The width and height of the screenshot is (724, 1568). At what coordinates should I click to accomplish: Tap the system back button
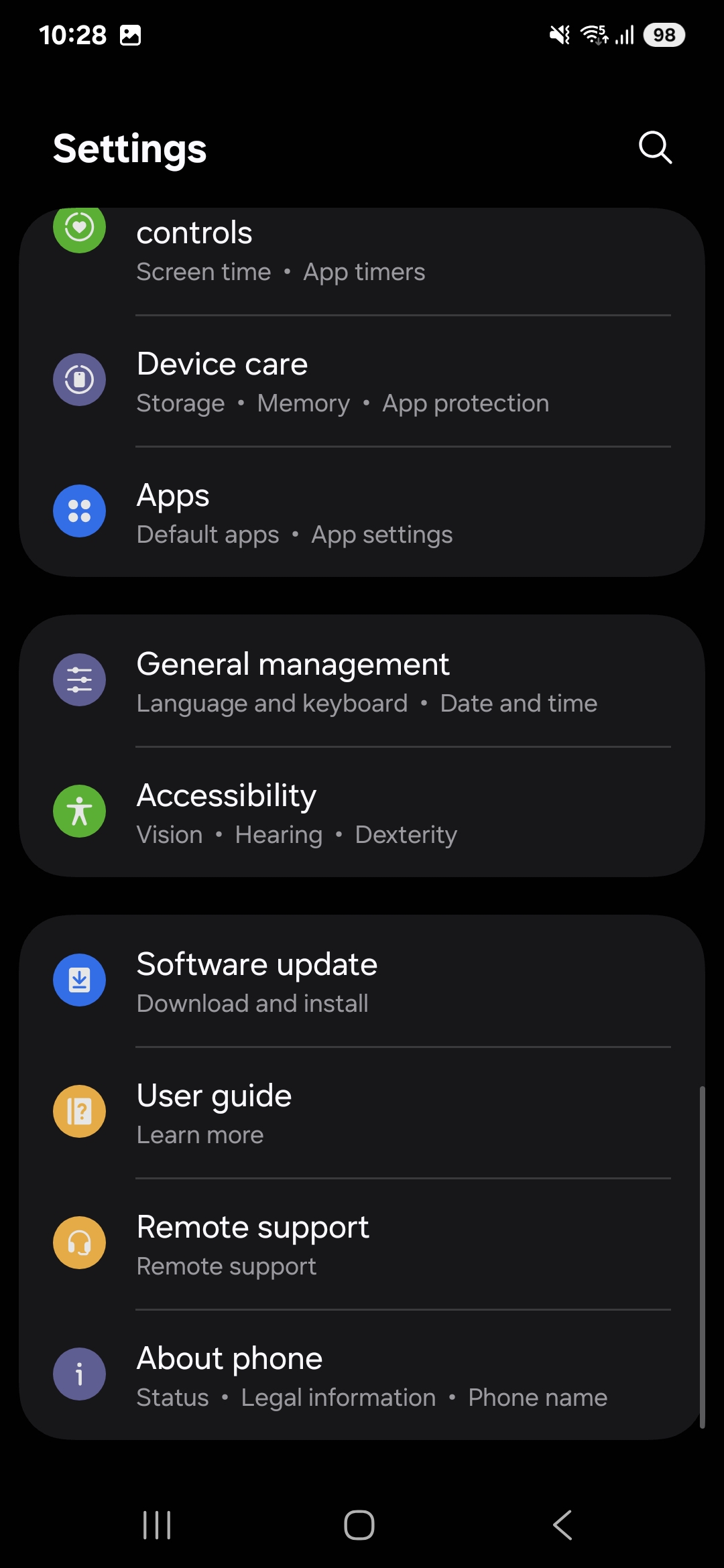click(562, 1525)
